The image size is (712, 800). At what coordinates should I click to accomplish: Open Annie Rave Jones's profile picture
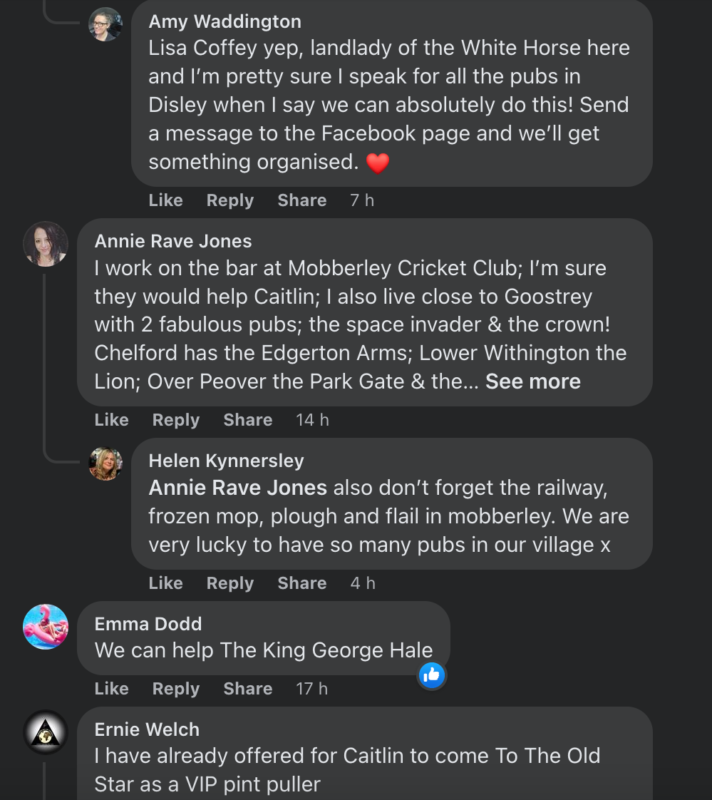(x=46, y=244)
